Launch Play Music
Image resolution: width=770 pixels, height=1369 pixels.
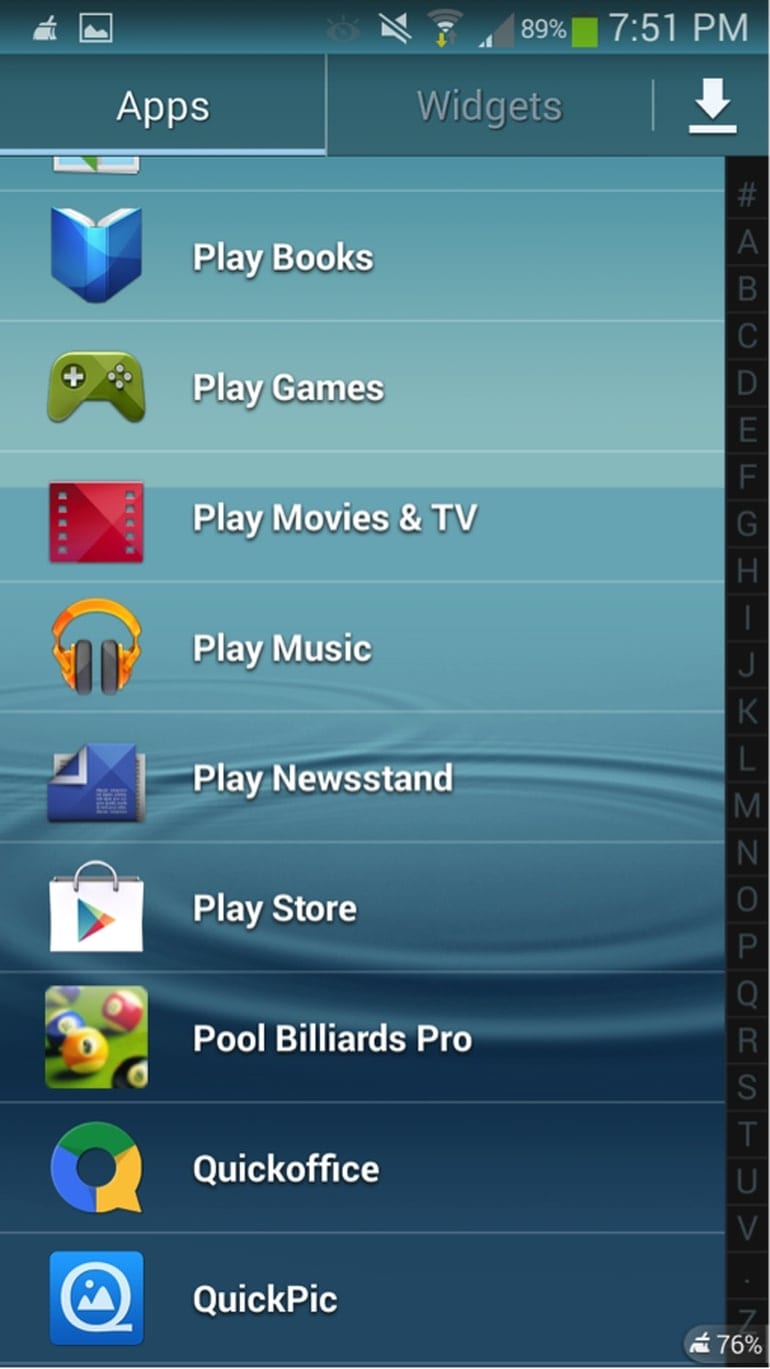click(362, 647)
